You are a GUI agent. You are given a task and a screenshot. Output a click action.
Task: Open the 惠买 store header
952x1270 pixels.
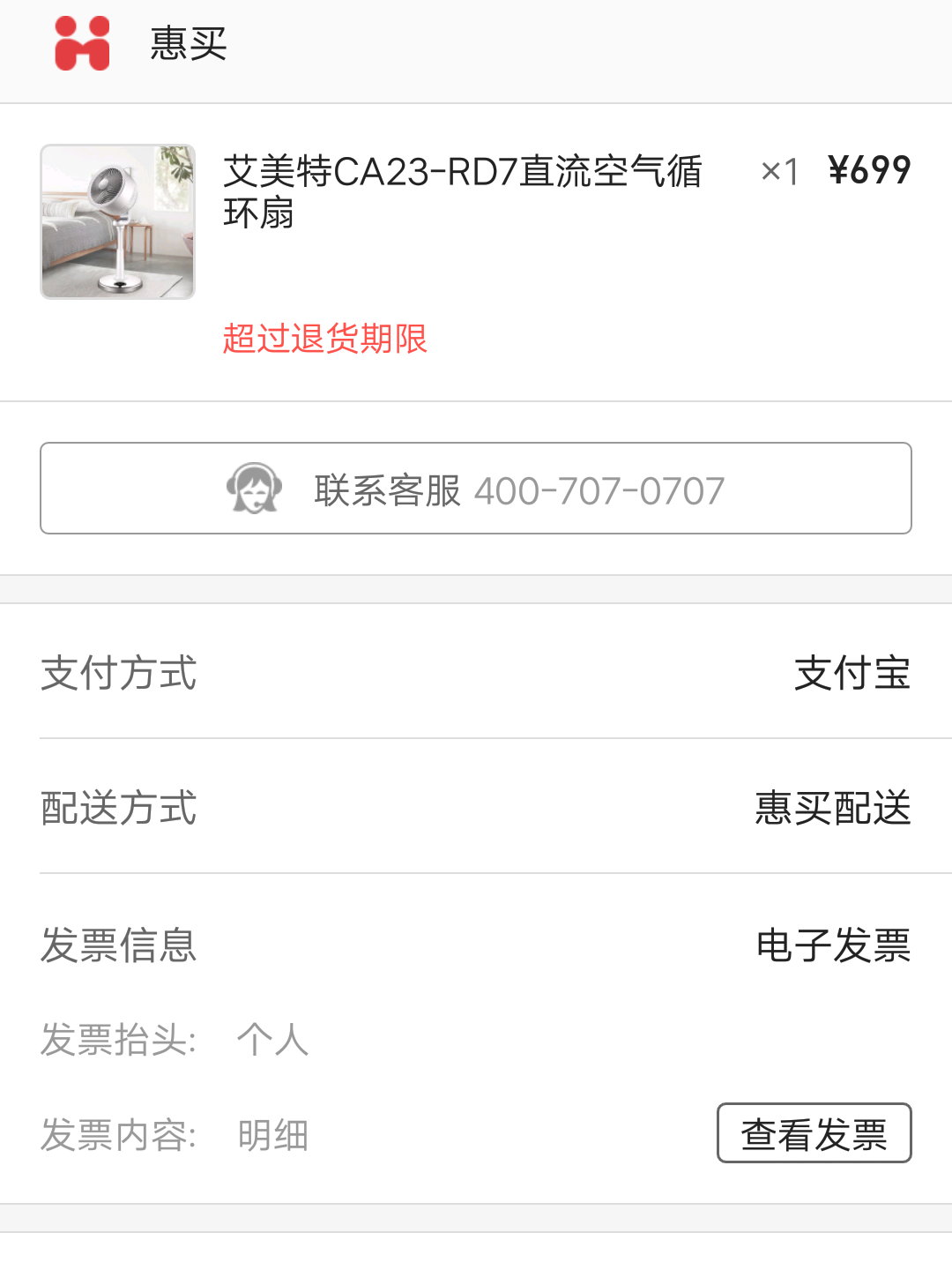coord(141,43)
